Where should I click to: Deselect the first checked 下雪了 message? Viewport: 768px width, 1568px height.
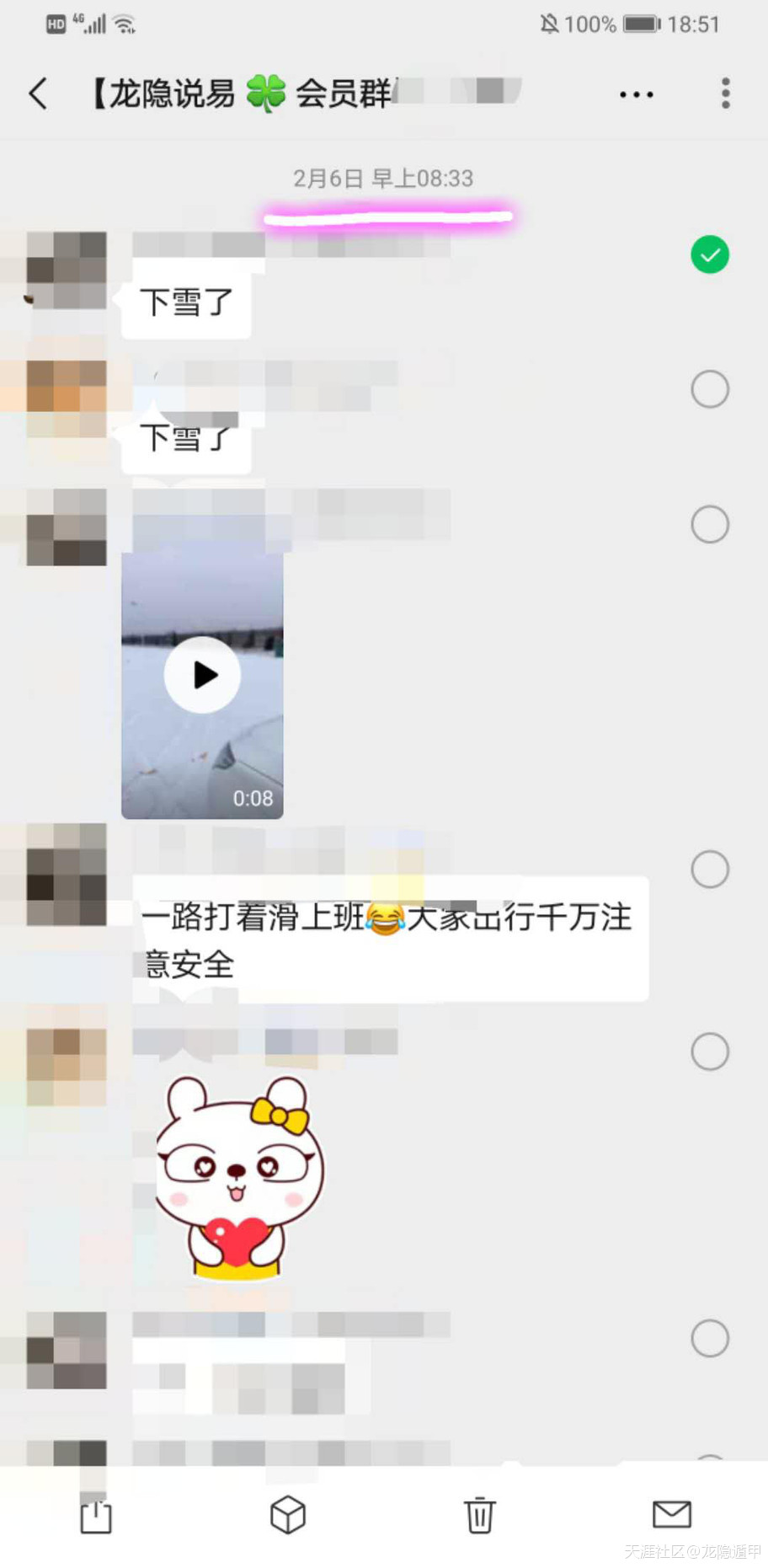(709, 254)
